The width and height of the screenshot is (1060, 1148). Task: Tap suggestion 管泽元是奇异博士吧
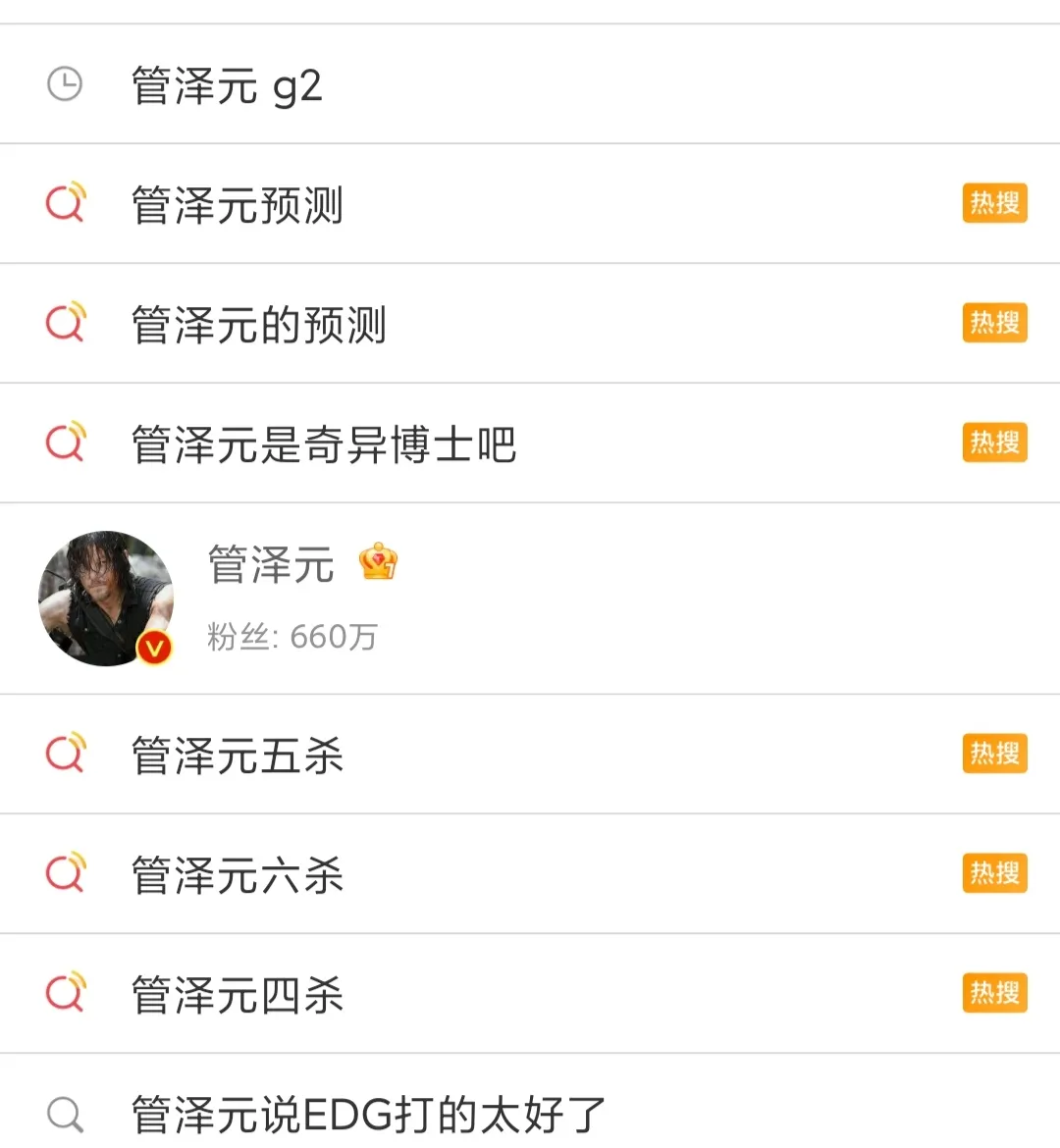pyautogui.click(x=324, y=444)
